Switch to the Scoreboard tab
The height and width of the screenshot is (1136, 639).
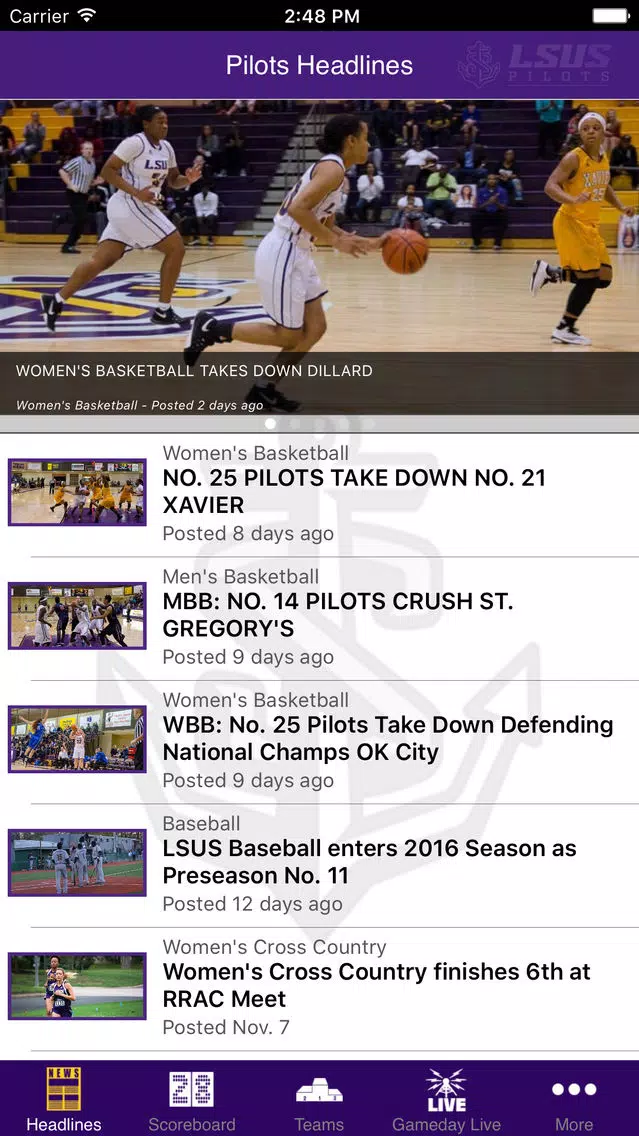point(192,1098)
